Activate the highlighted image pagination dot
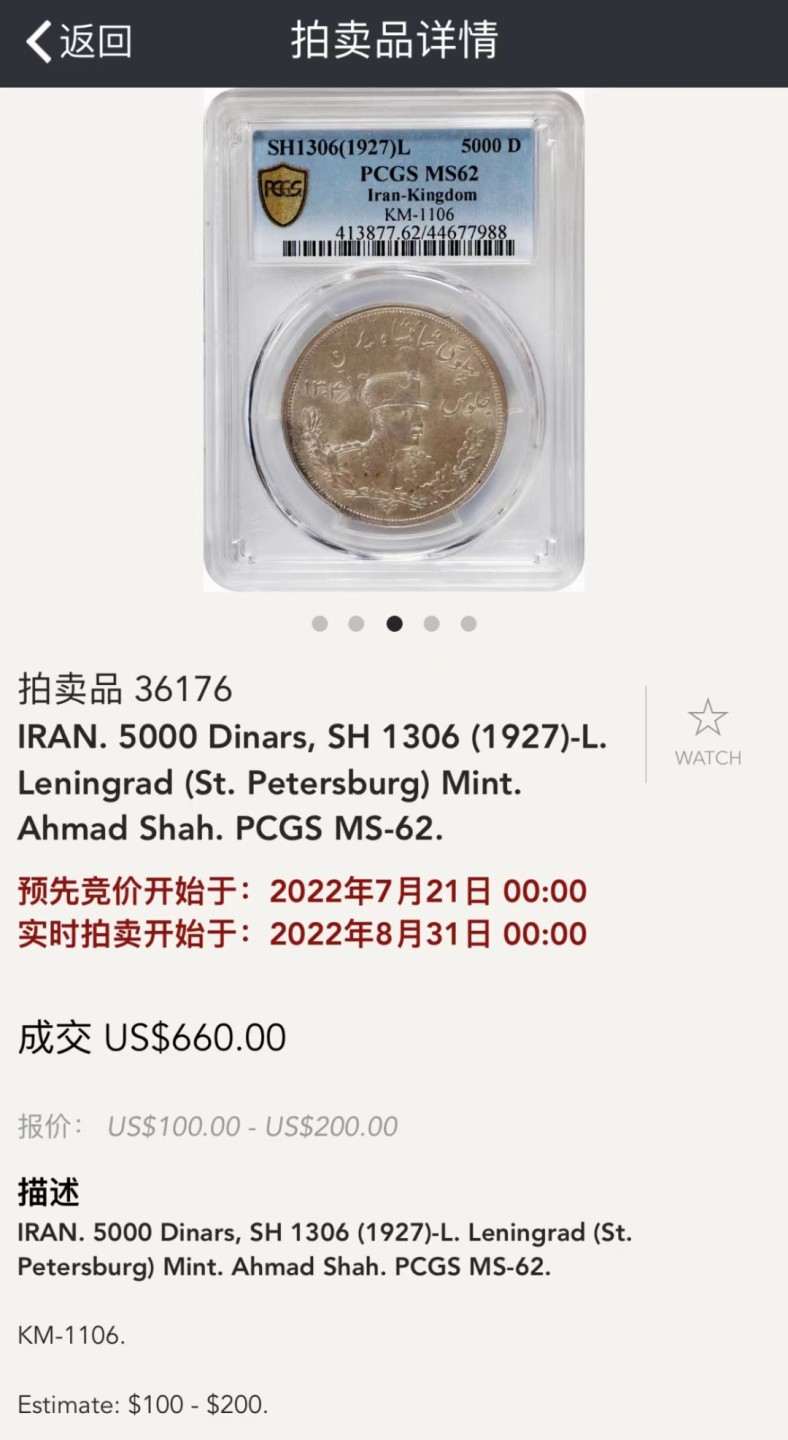The height and width of the screenshot is (1440, 788). pos(395,623)
